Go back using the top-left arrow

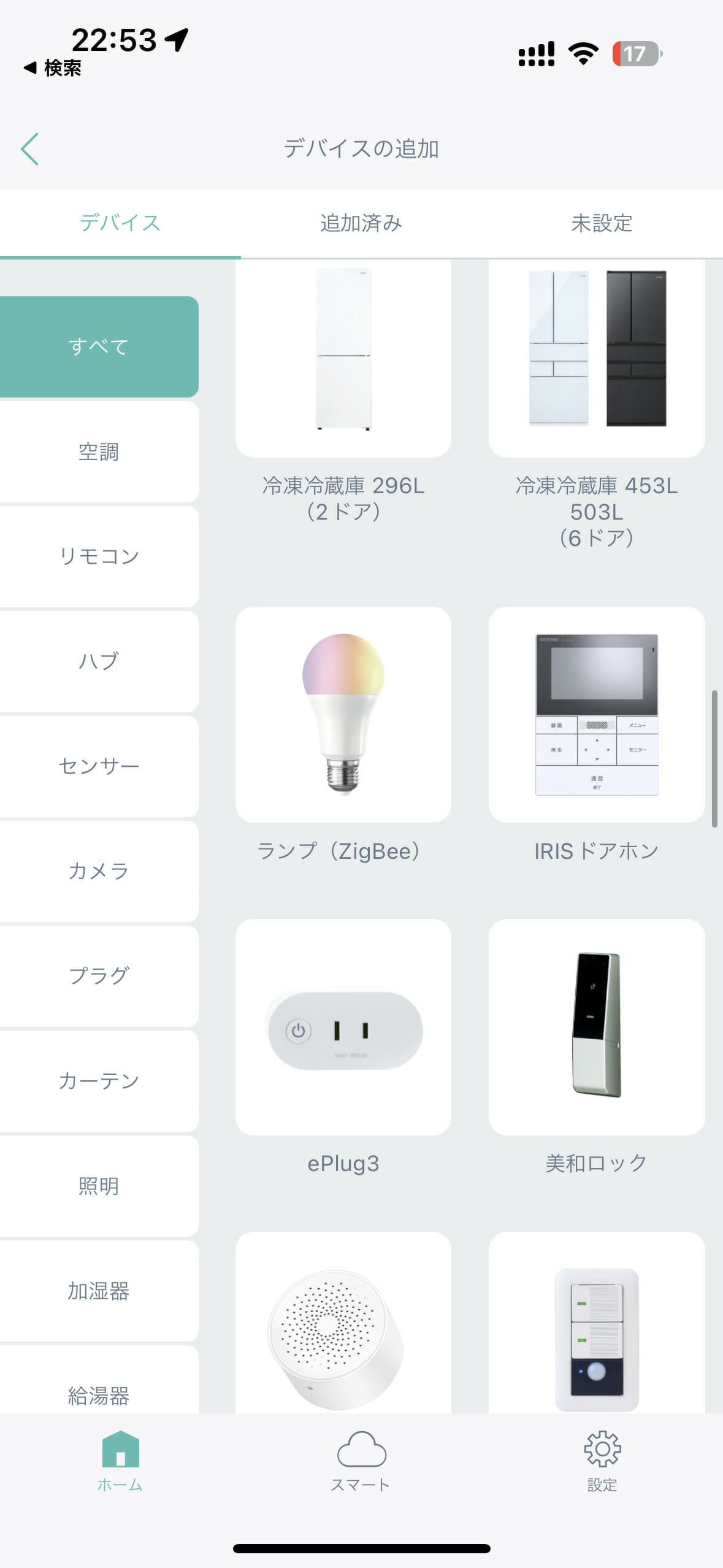click(x=29, y=149)
